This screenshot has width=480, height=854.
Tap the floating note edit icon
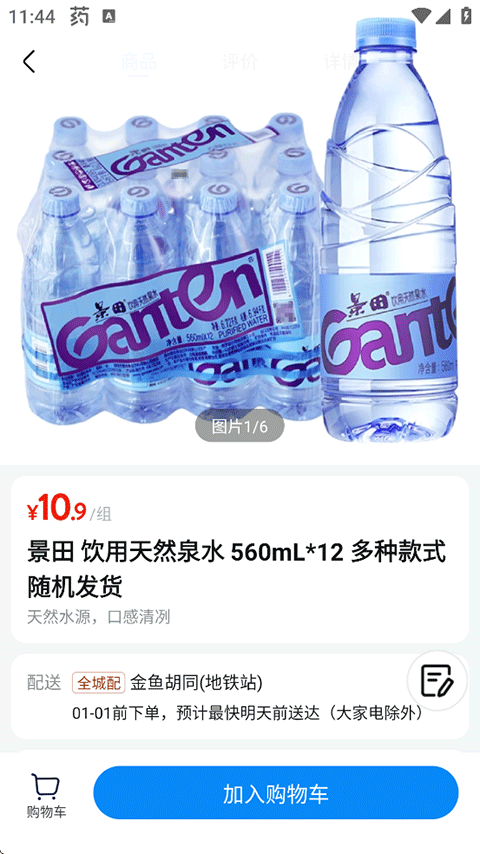click(x=438, y=680)
